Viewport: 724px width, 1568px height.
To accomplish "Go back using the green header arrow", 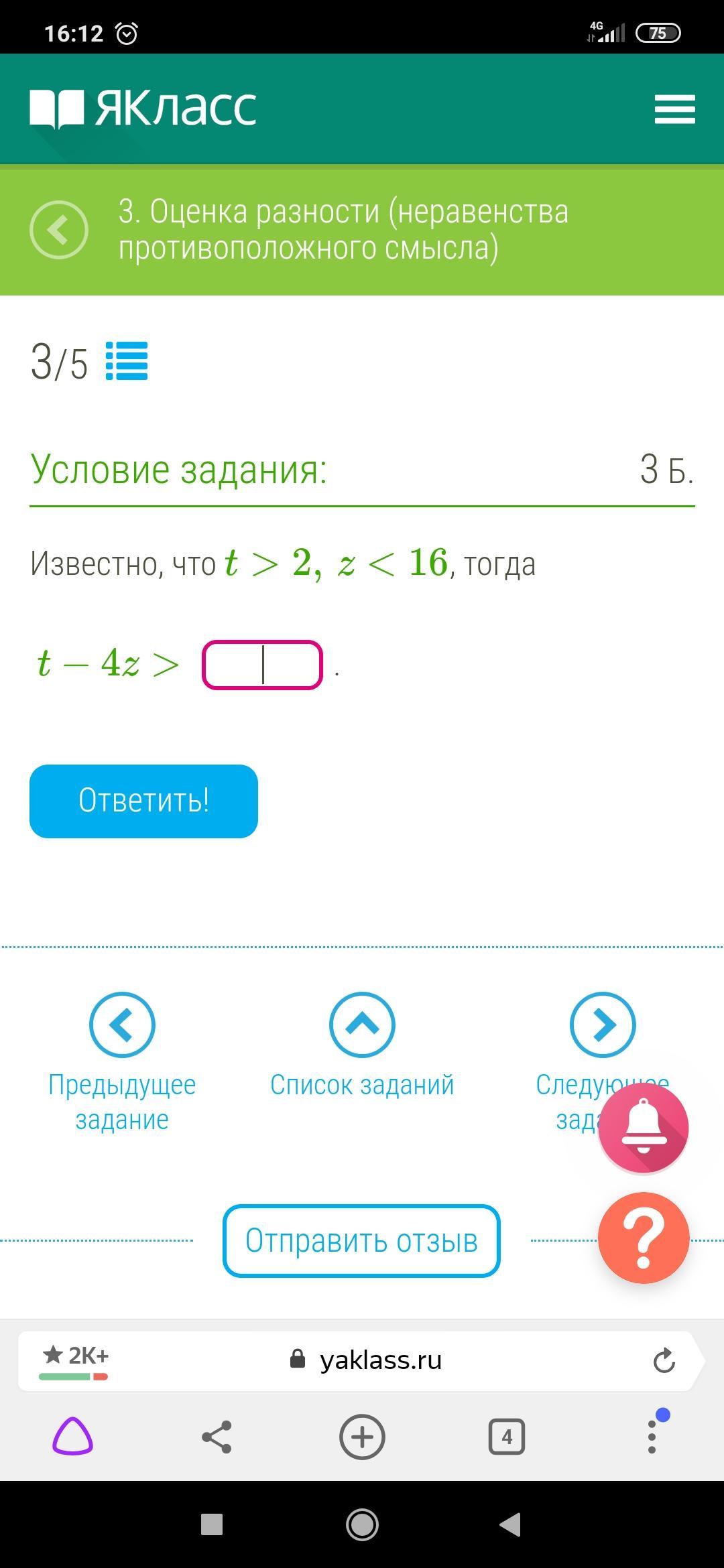I will (x=59, y=230).
